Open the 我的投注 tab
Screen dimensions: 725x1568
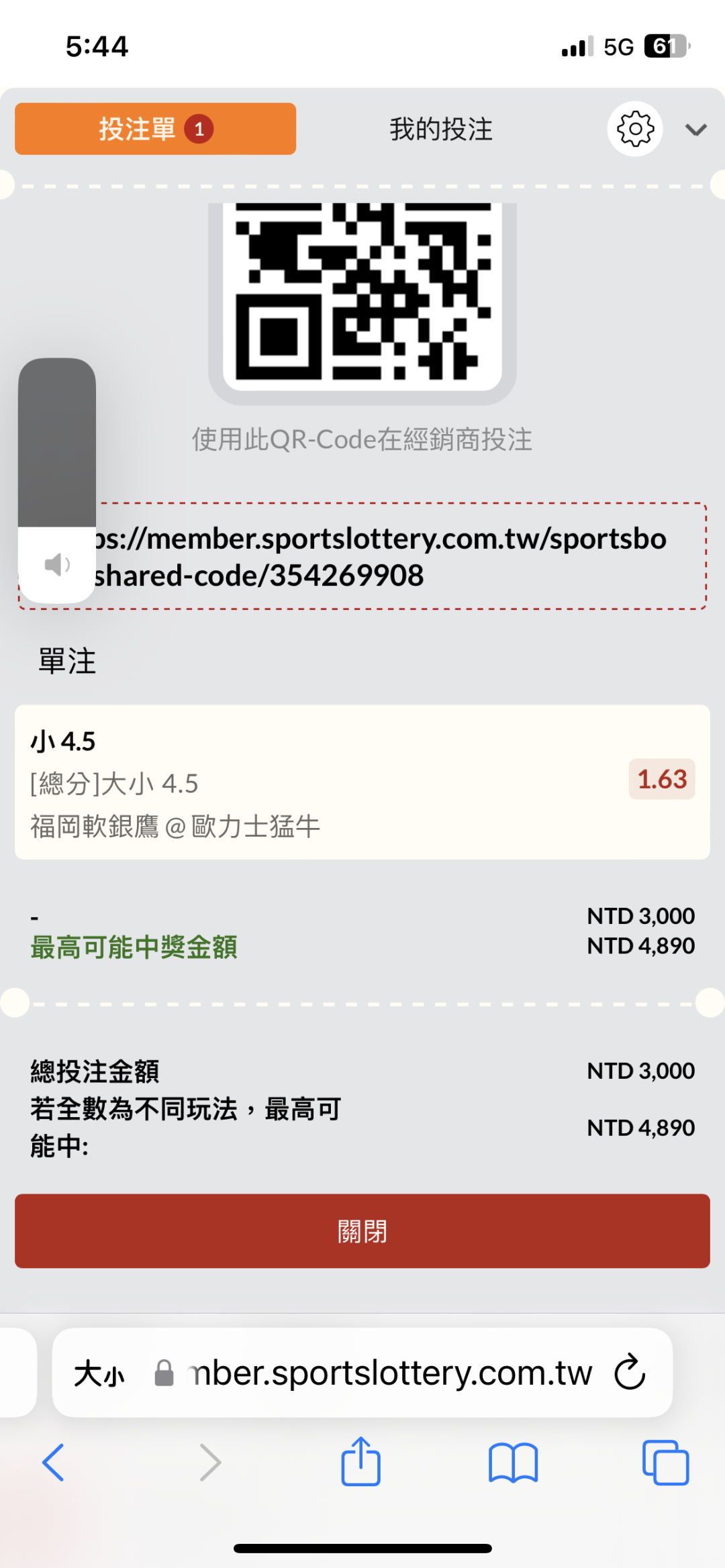441,129
